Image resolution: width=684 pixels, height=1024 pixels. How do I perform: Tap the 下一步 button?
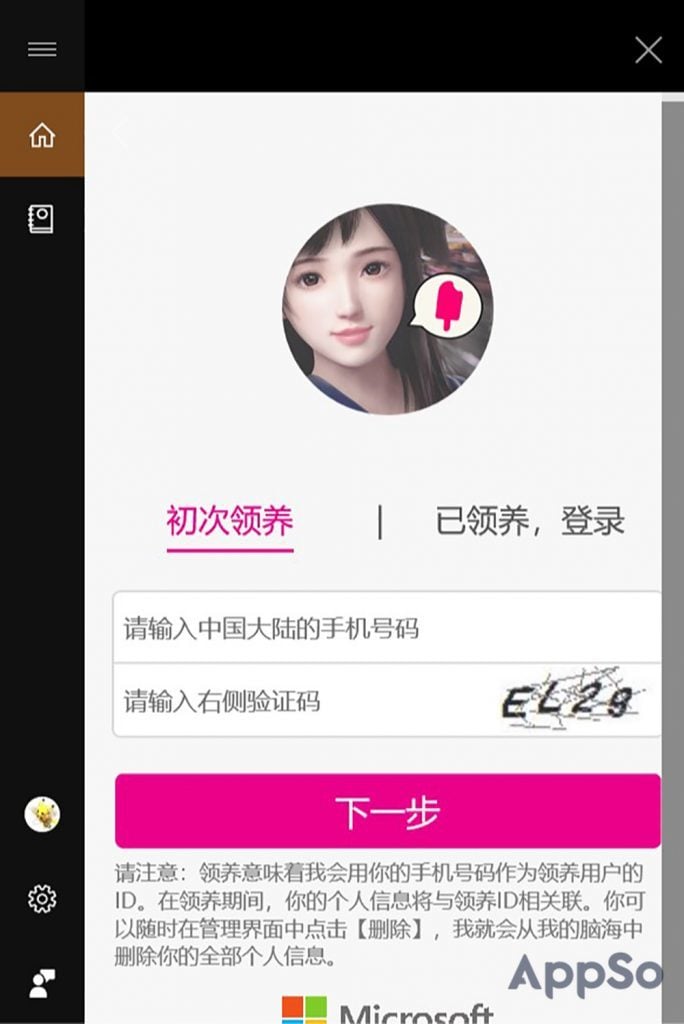pyautogui.click(x=387, y=811)
